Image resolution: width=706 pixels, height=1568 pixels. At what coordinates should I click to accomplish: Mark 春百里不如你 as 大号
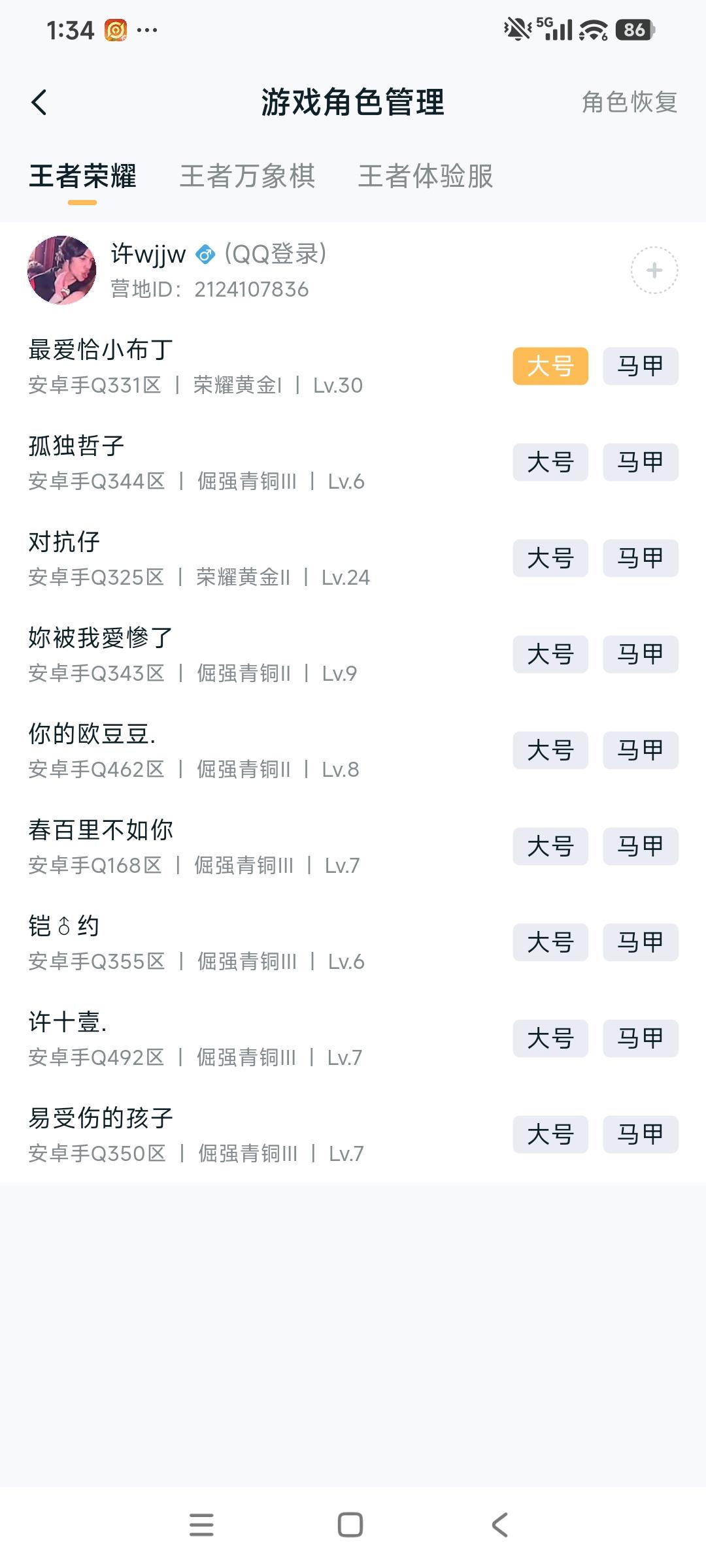pyautogui.click(x=550, y=846)
